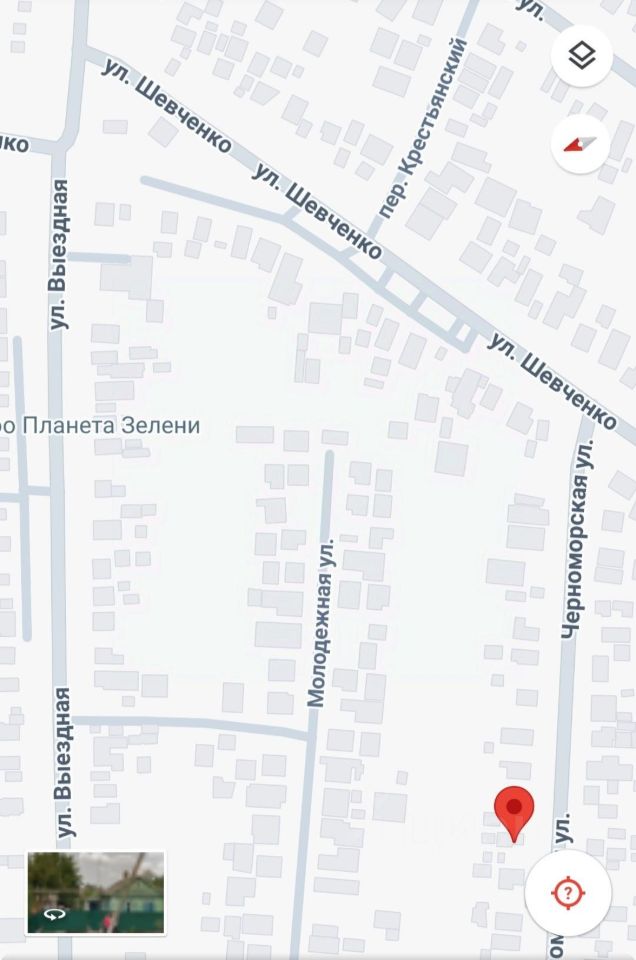Select the Планета Зелени place label
The width and height of the screenshot is (636, 960).
coord(110,425)
